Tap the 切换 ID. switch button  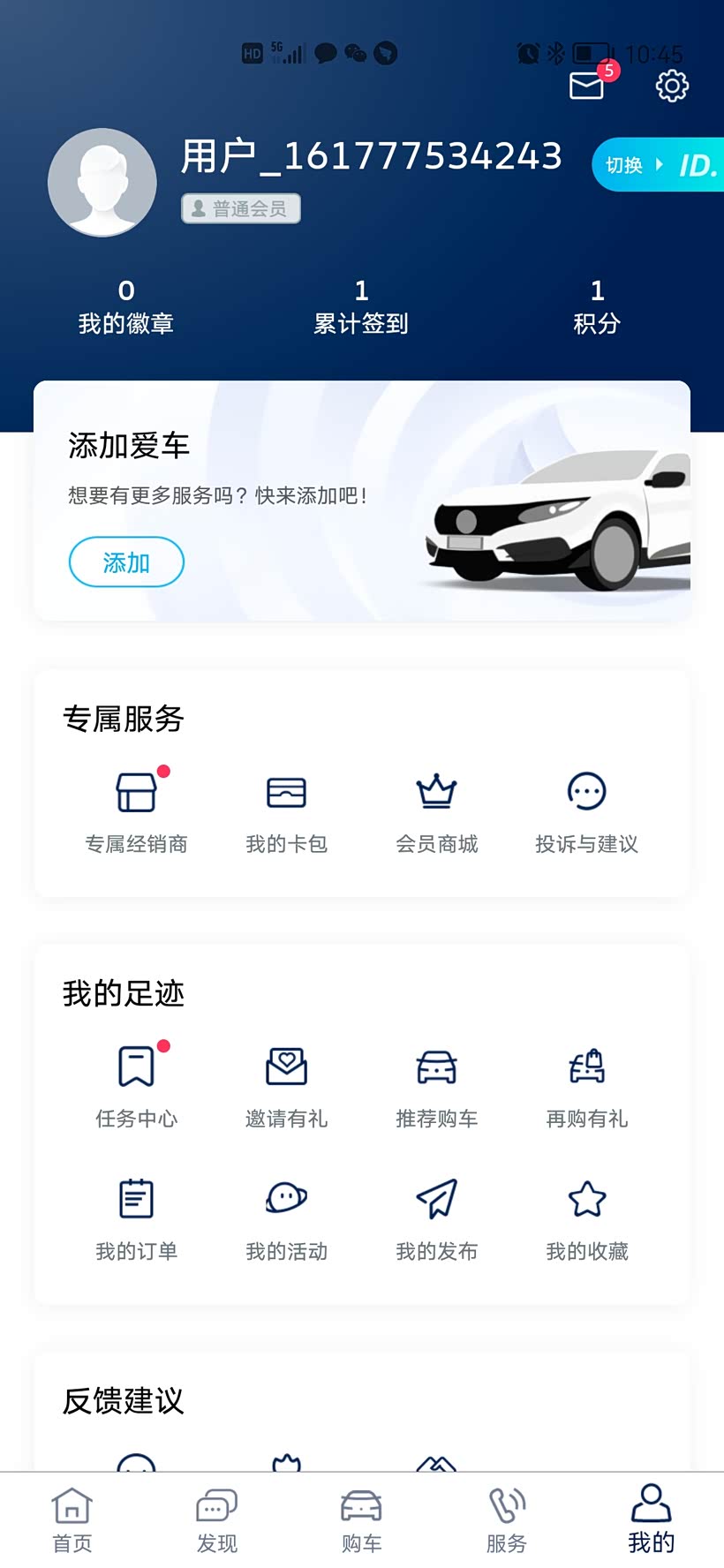pos(659,165)
